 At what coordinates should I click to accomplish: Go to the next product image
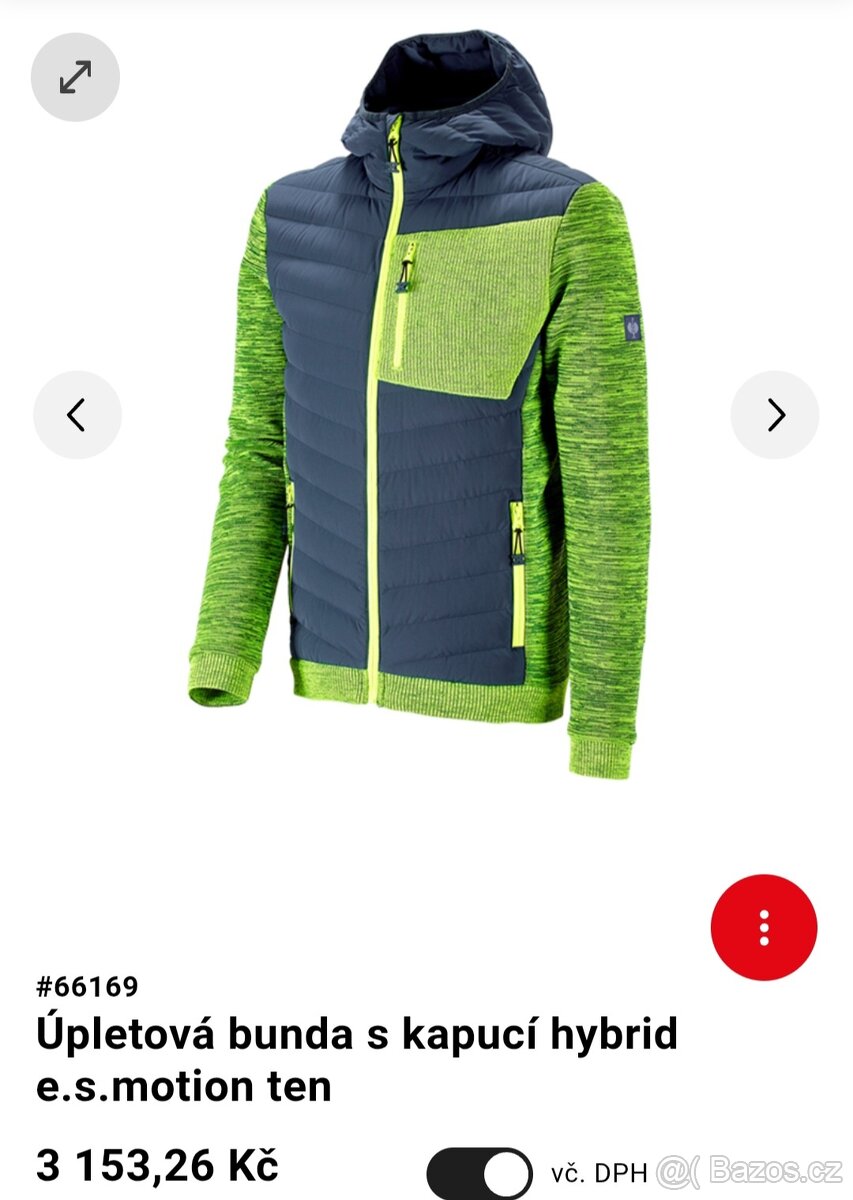pyautogui.click(x=775, y=414)
